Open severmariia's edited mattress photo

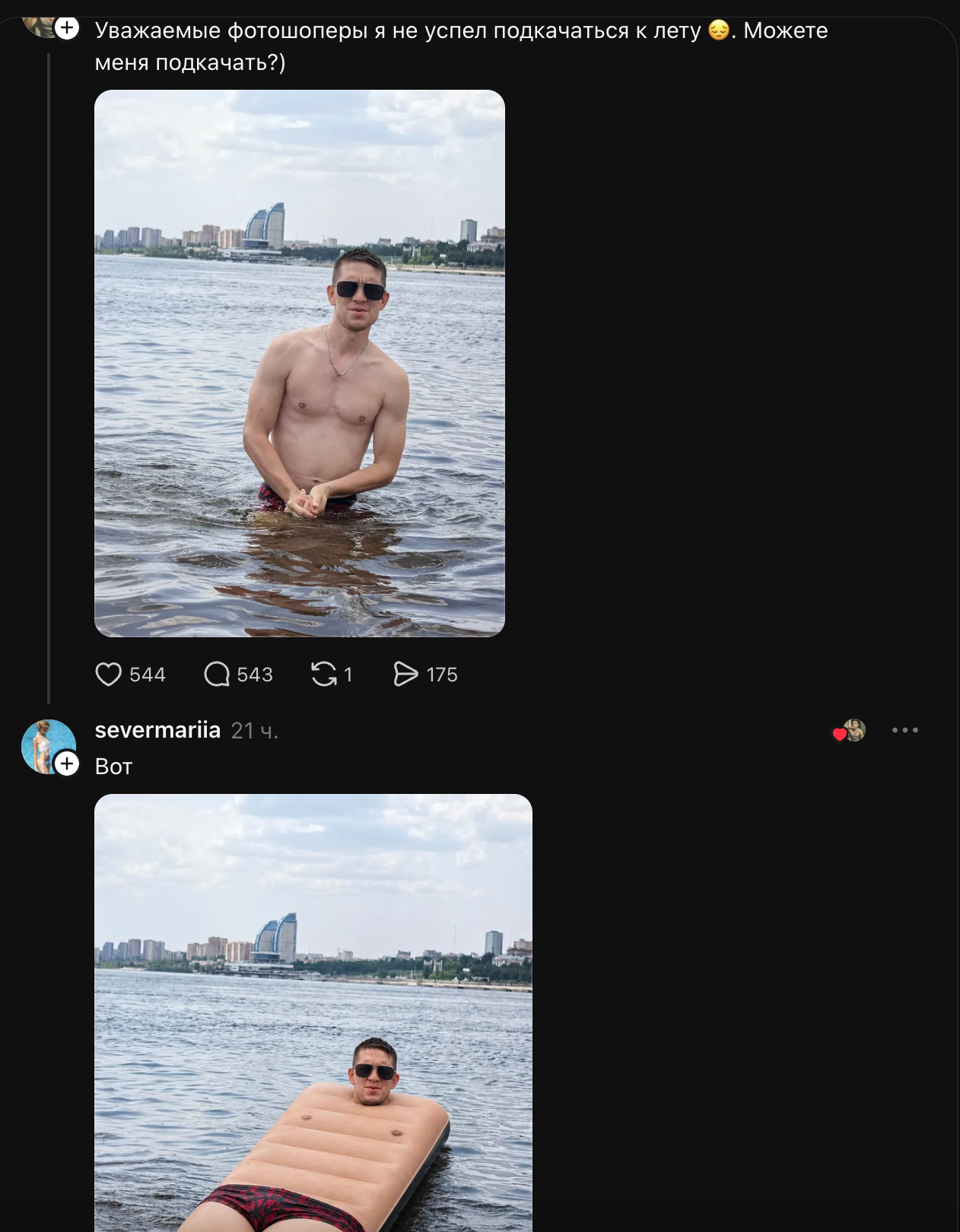pyautogui.click(x=313, y=1013)
